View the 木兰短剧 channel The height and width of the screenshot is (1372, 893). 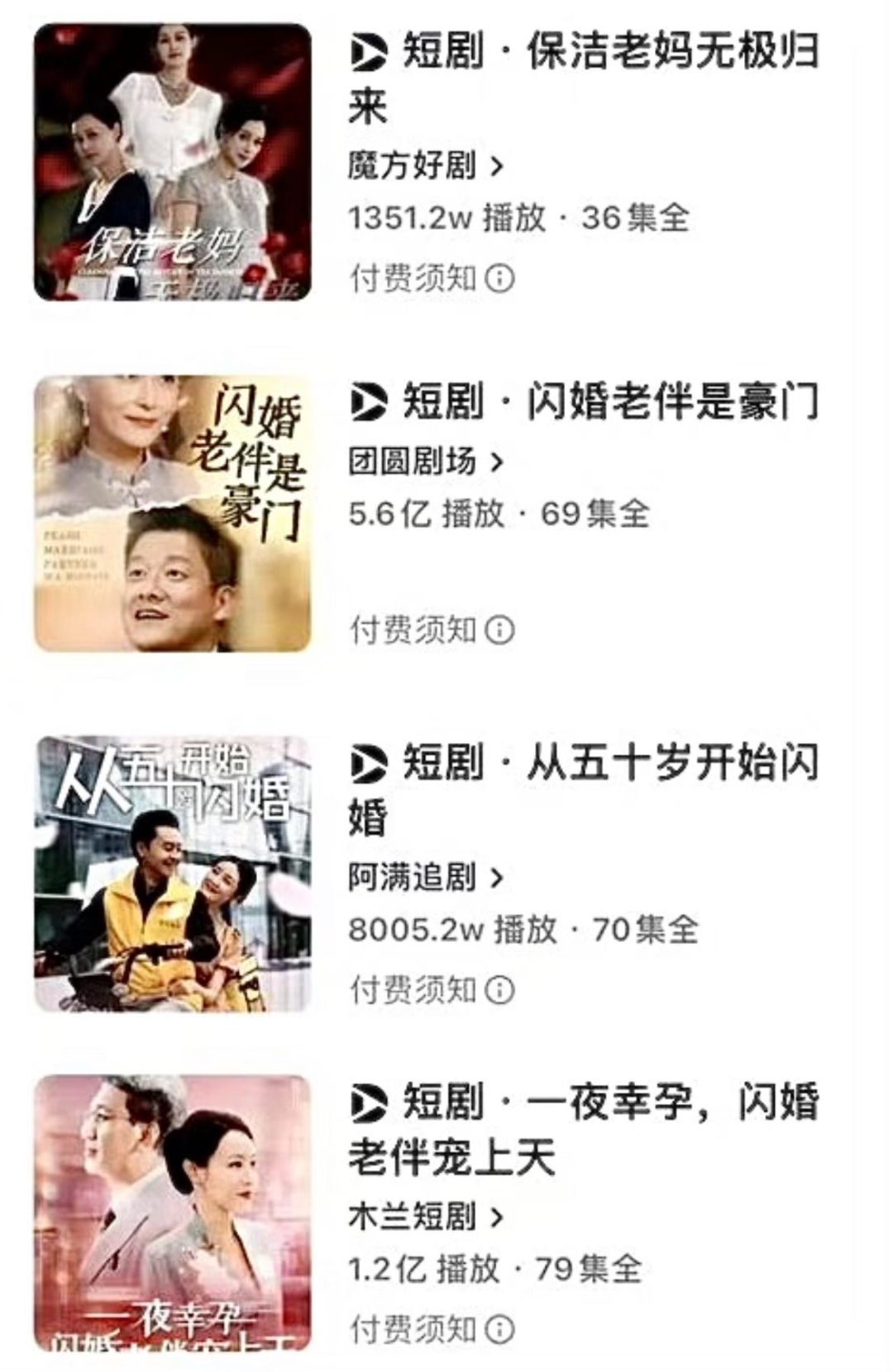[x=425, y=1217]
